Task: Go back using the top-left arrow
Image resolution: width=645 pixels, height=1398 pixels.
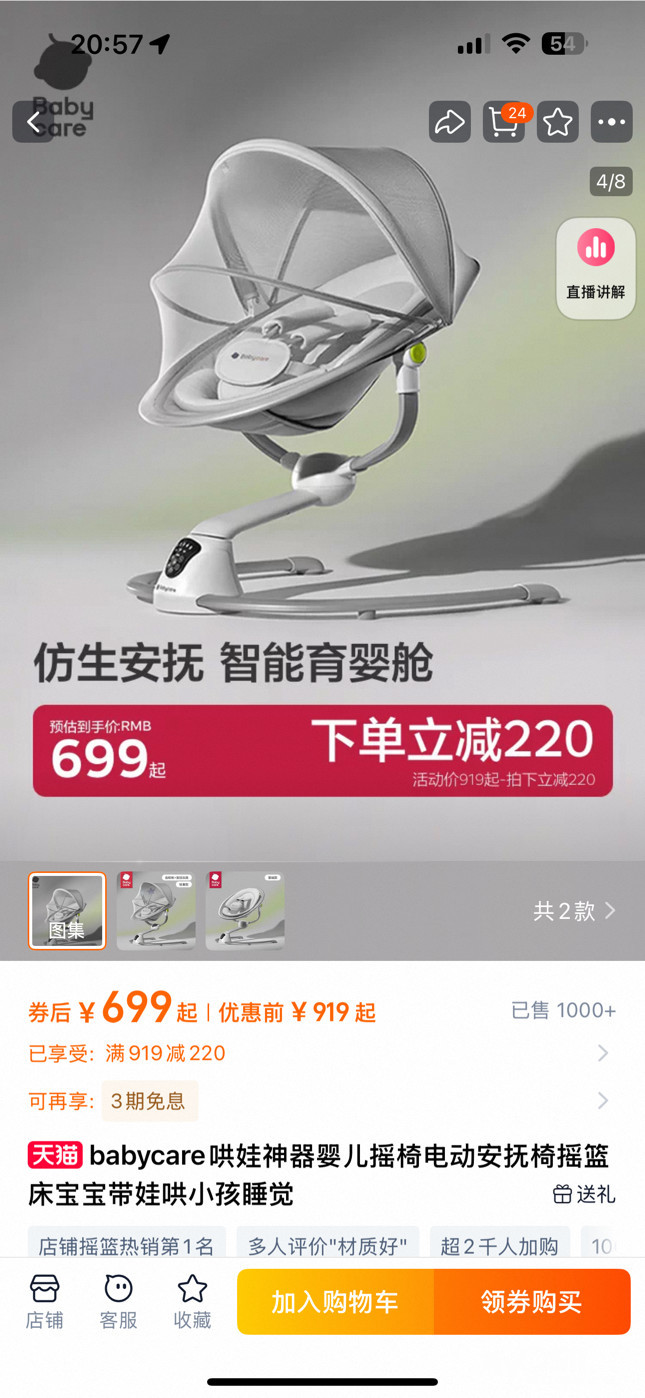Action: point(33,122)
